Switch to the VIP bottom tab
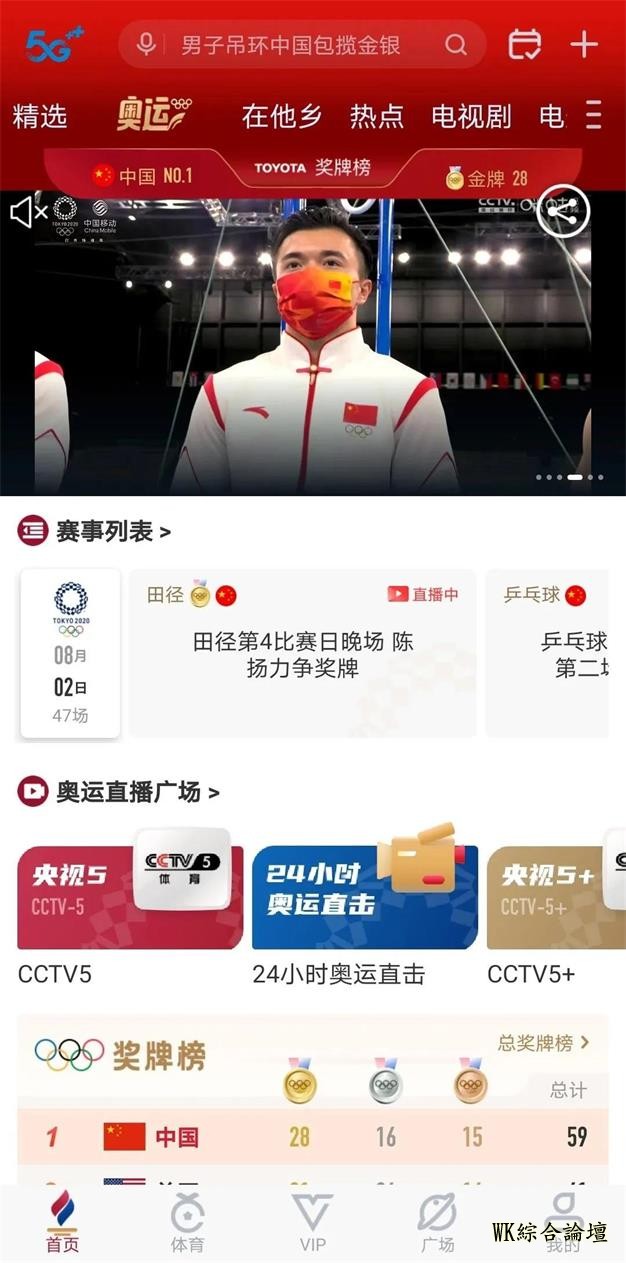The height and width of the screenshot is (1263, 626). (312, 1223)
